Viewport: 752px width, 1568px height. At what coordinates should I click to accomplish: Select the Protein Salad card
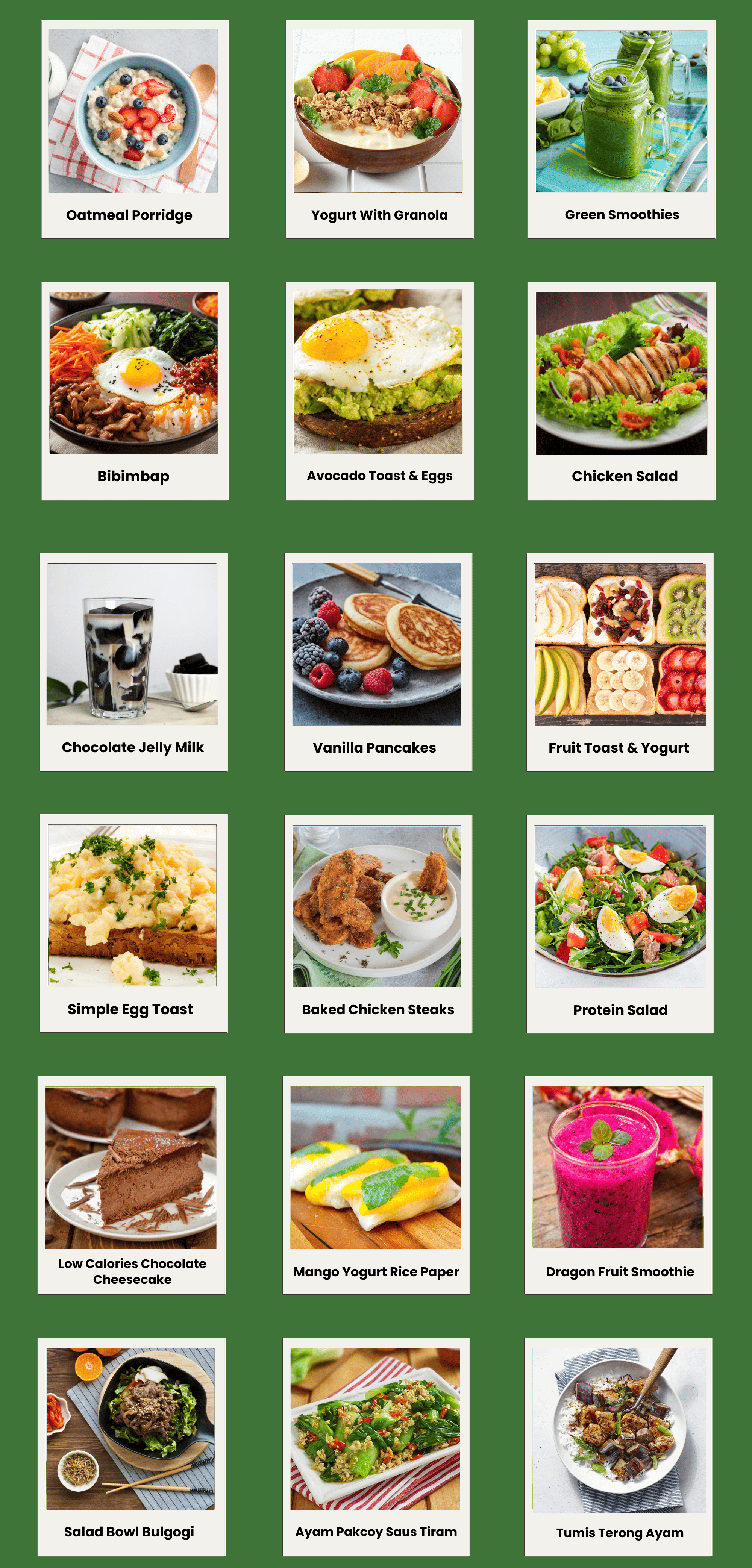click(x=620, y=923)
